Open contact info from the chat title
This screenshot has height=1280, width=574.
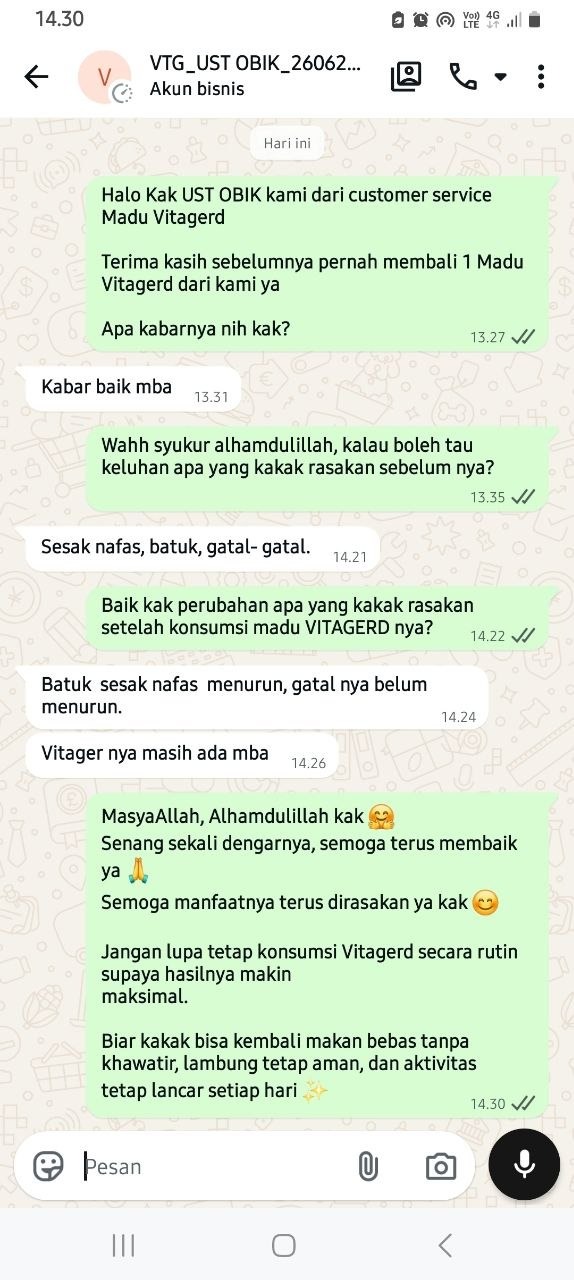point(255,76)
